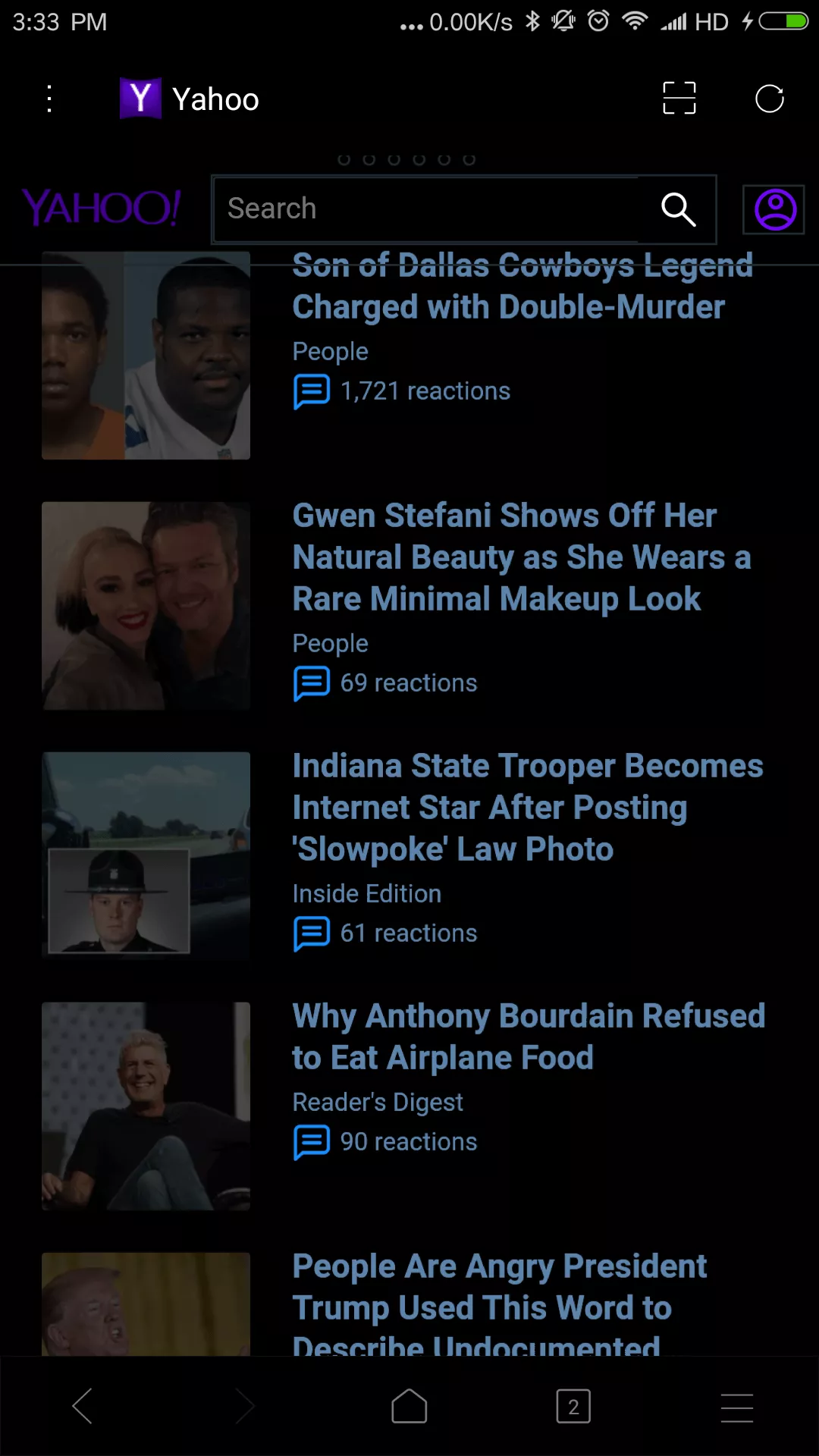Open the account profile icon
Viewport: 819px width, 1456px height.
(774, 209)
